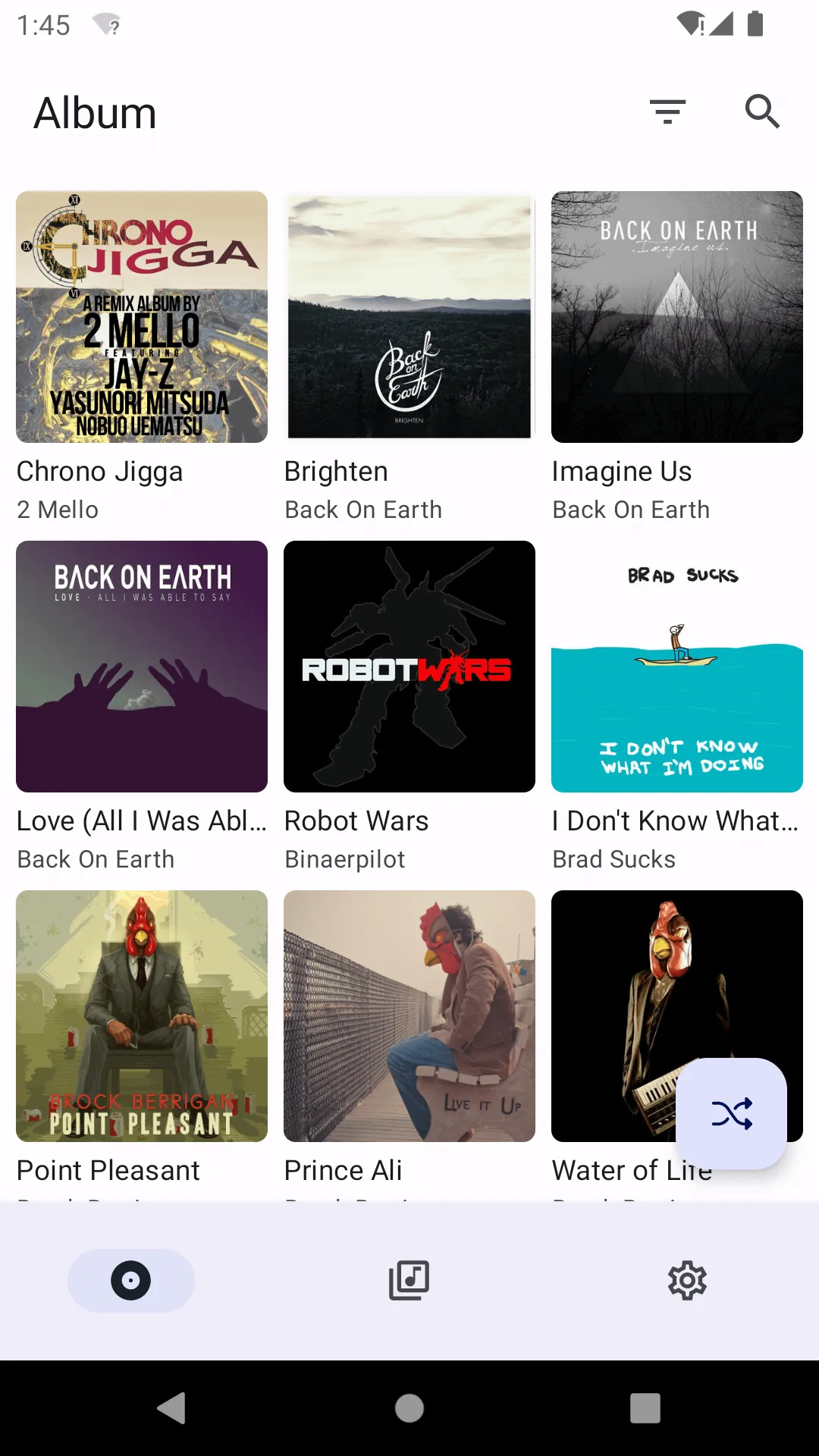This screenshot has width=819, height=1456.
Task: Open the Brighten album by Back On Earth
Action: [409, 316]
